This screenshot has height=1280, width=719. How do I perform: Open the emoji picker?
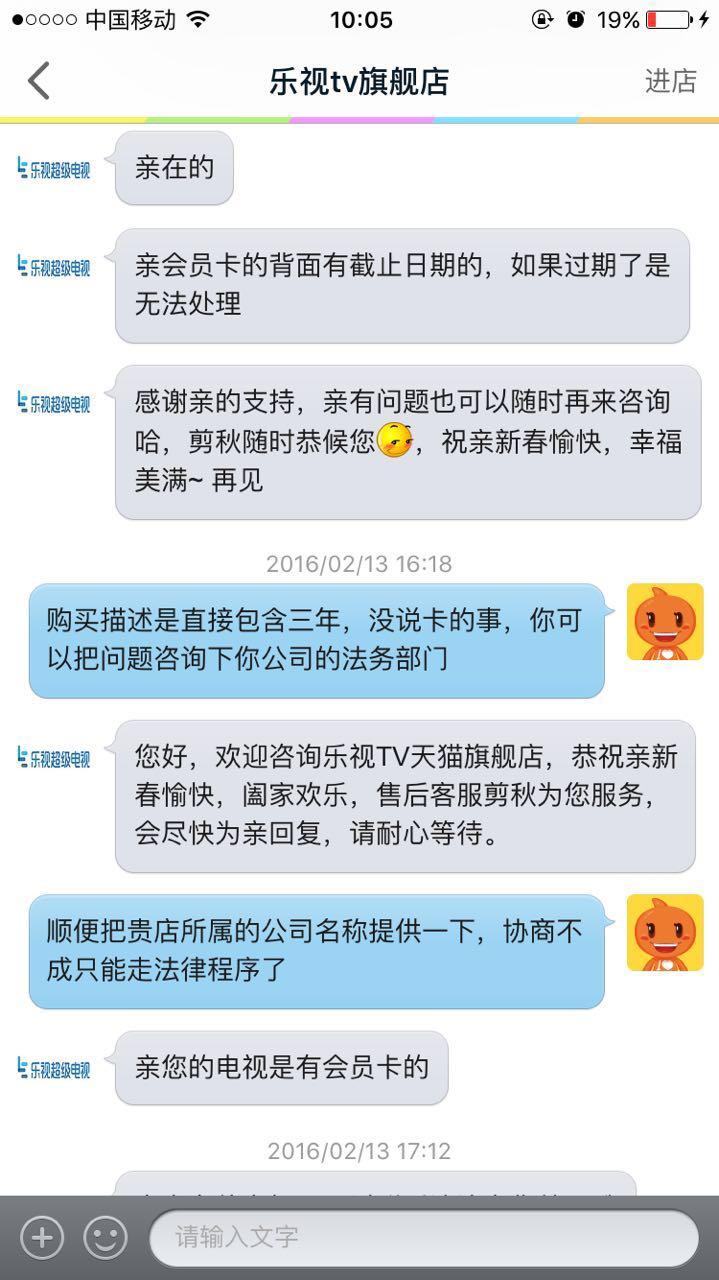pos(105,1238)
